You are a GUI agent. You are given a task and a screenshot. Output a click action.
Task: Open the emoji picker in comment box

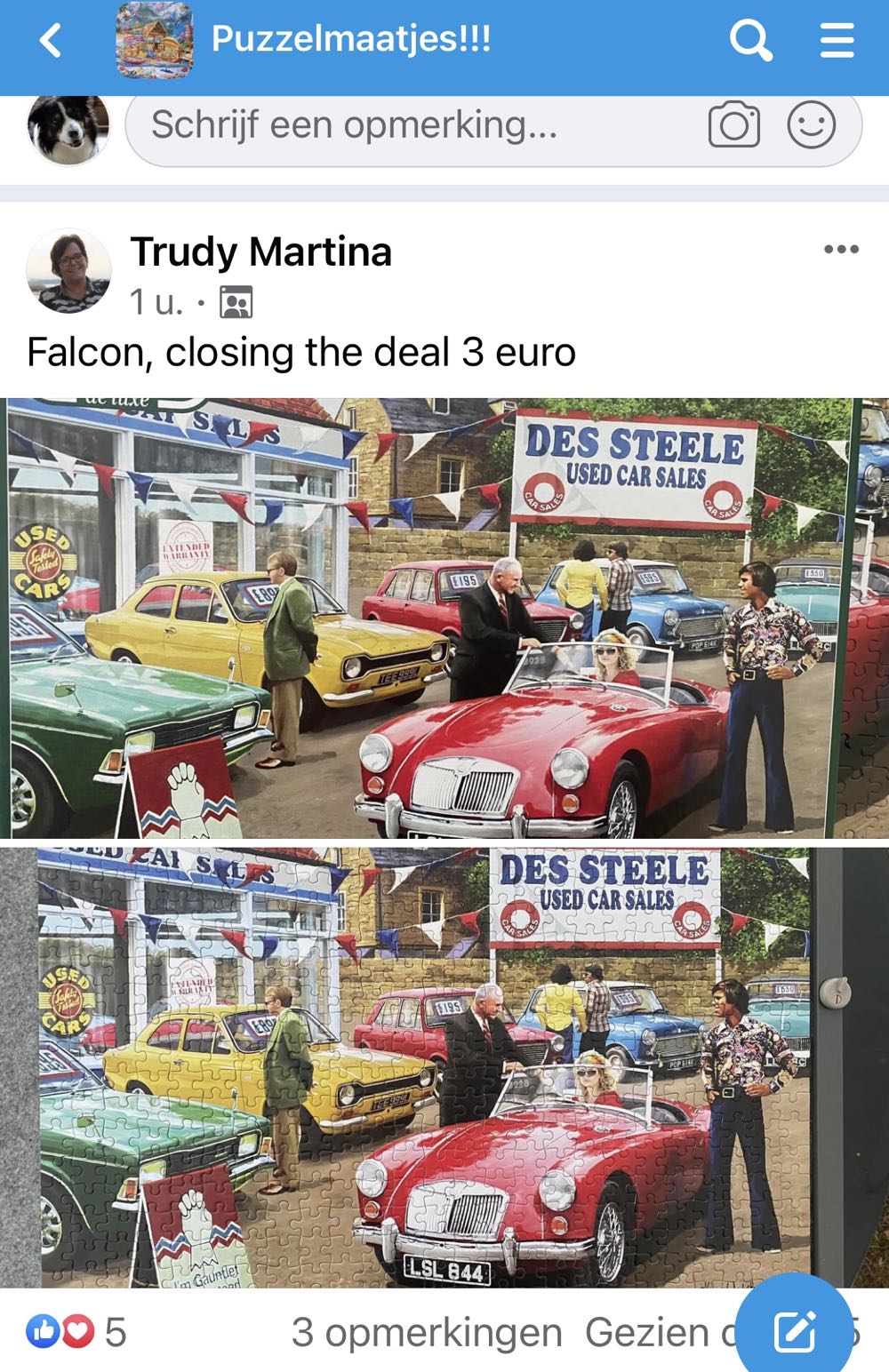click(x=811, y=125)
